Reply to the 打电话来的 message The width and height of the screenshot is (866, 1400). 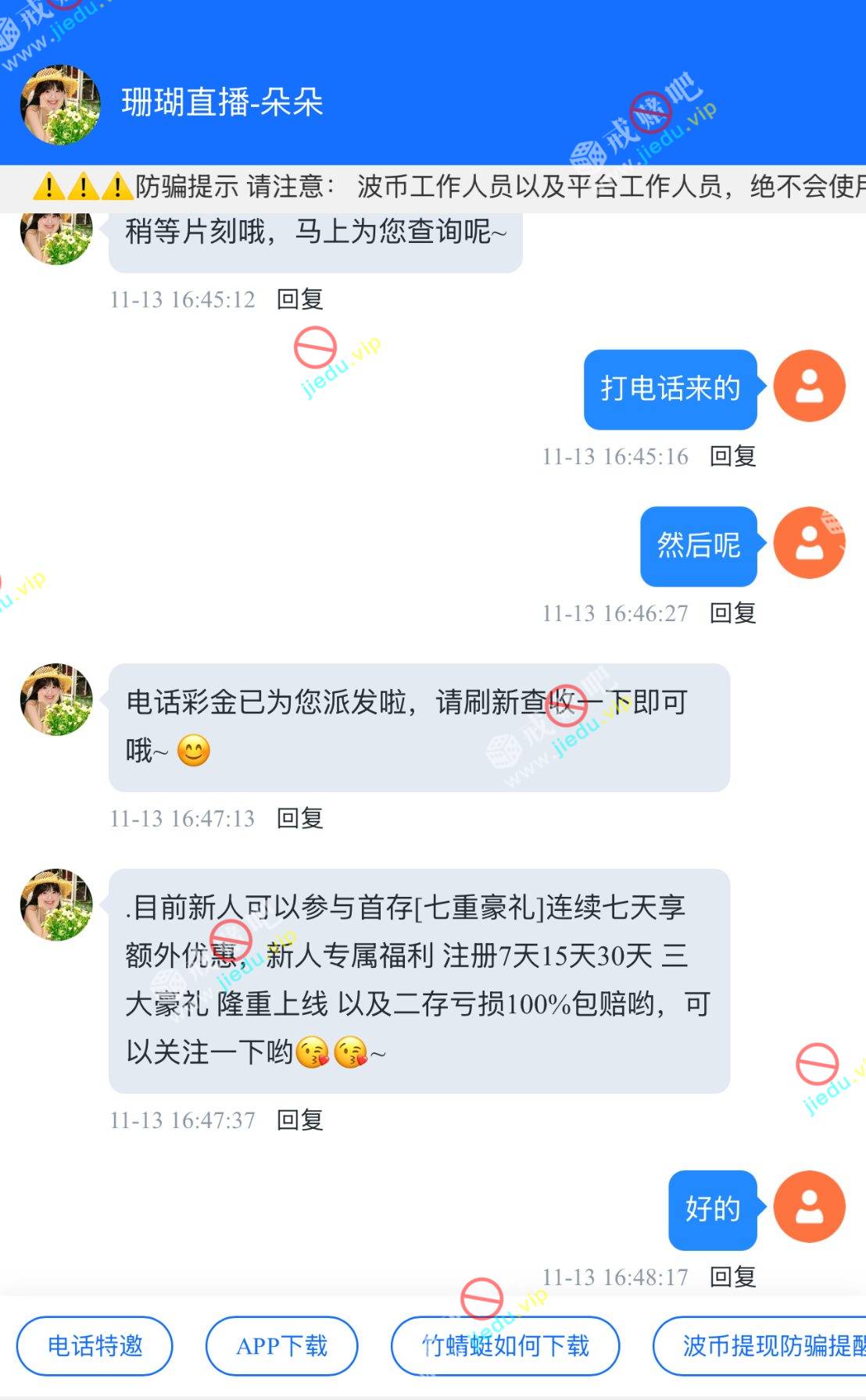(732, 456)
